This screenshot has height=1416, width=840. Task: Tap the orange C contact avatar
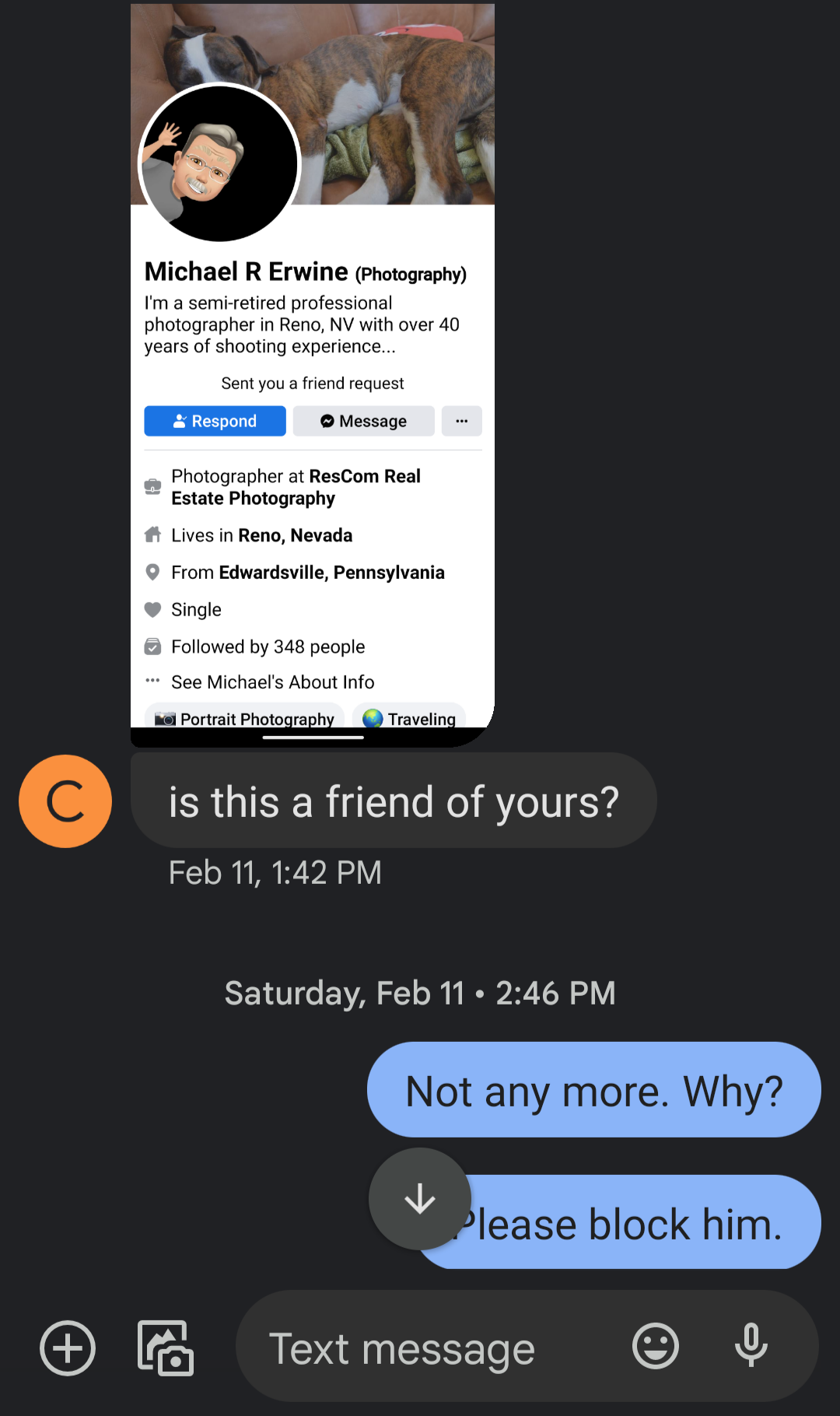pos(65,801)
